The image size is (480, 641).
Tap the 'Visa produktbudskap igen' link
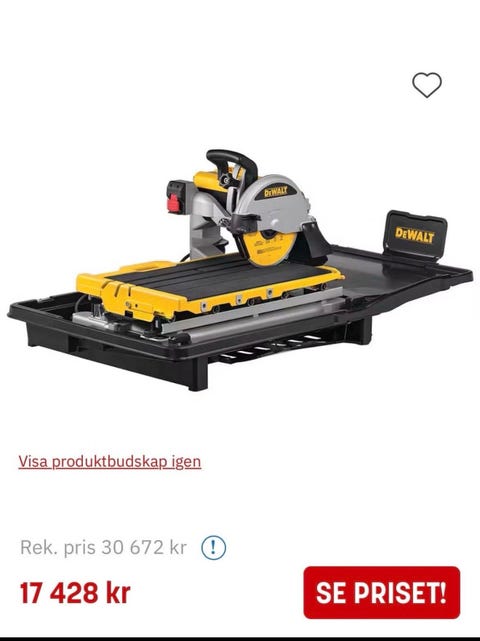click(110, 462)
